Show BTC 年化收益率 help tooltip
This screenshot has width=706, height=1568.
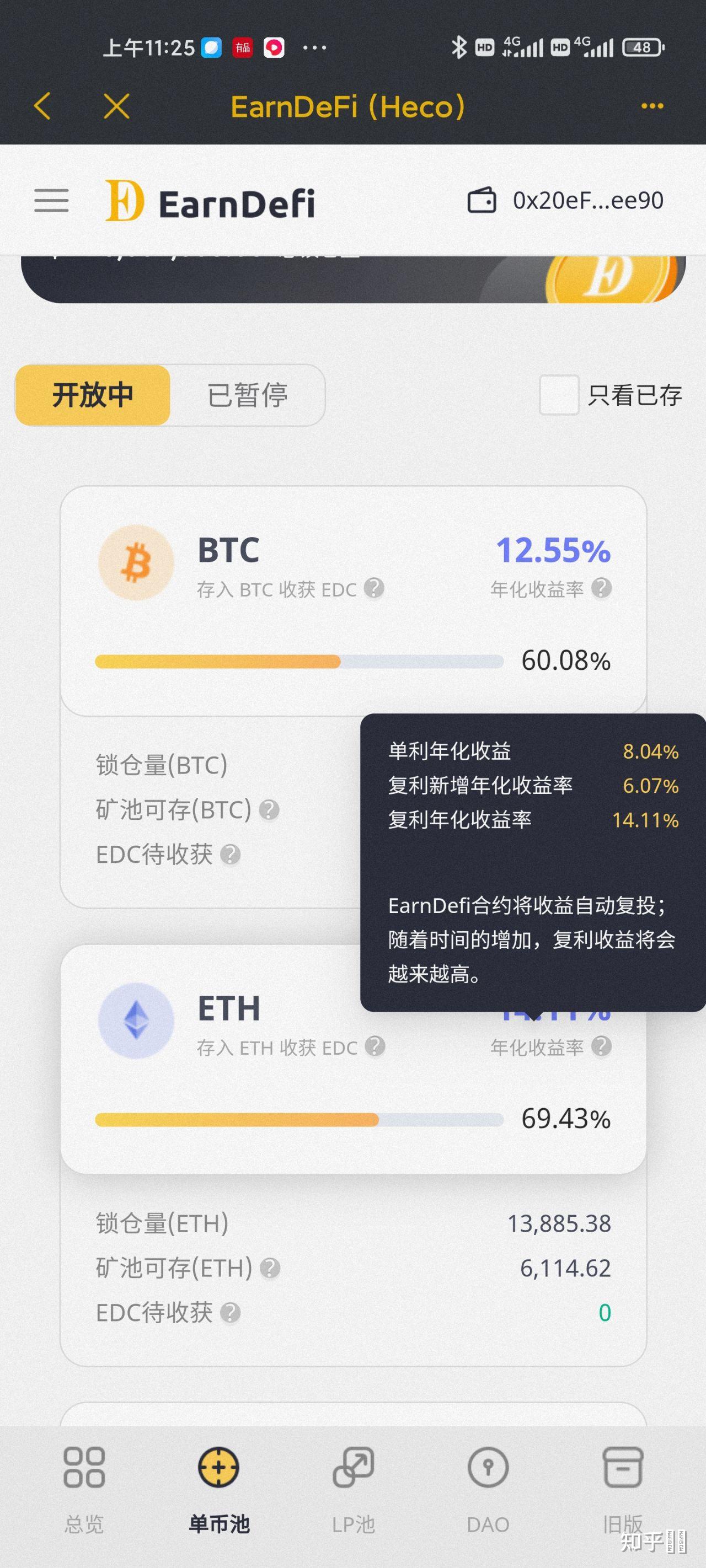(x=601, y=588)
